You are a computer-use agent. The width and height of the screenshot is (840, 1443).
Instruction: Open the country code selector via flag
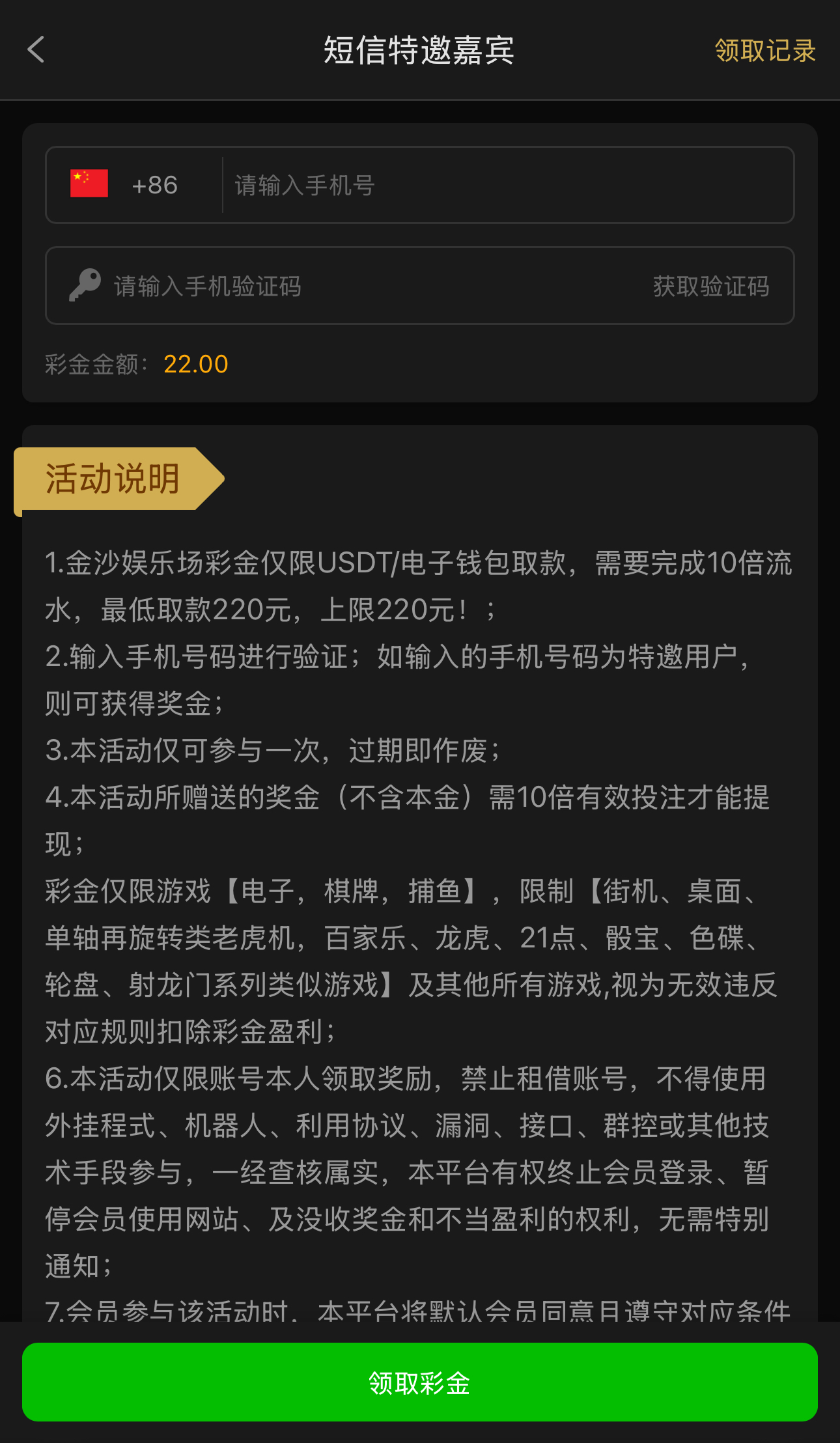click(89, 185)
